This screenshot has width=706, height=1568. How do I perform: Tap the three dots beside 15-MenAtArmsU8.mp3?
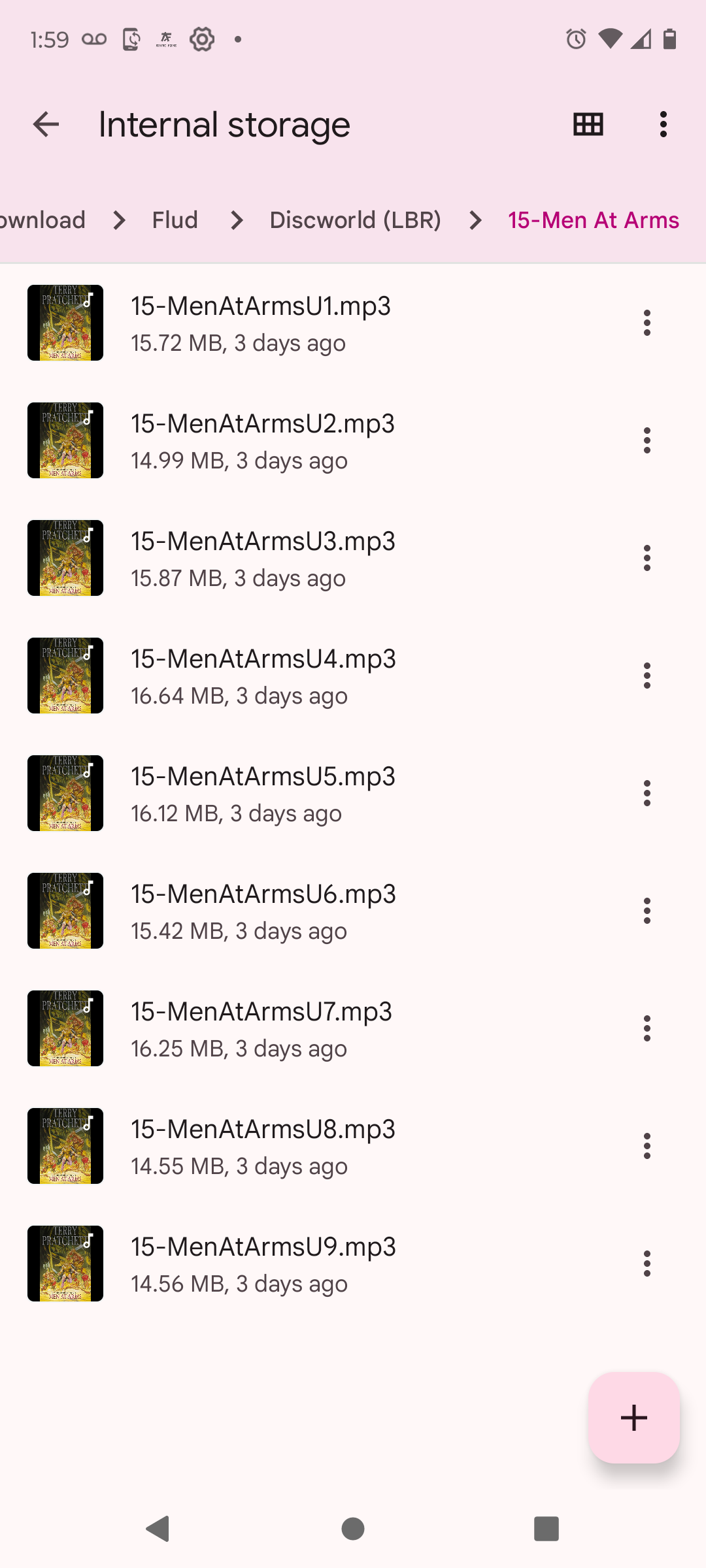[647, 1146]
